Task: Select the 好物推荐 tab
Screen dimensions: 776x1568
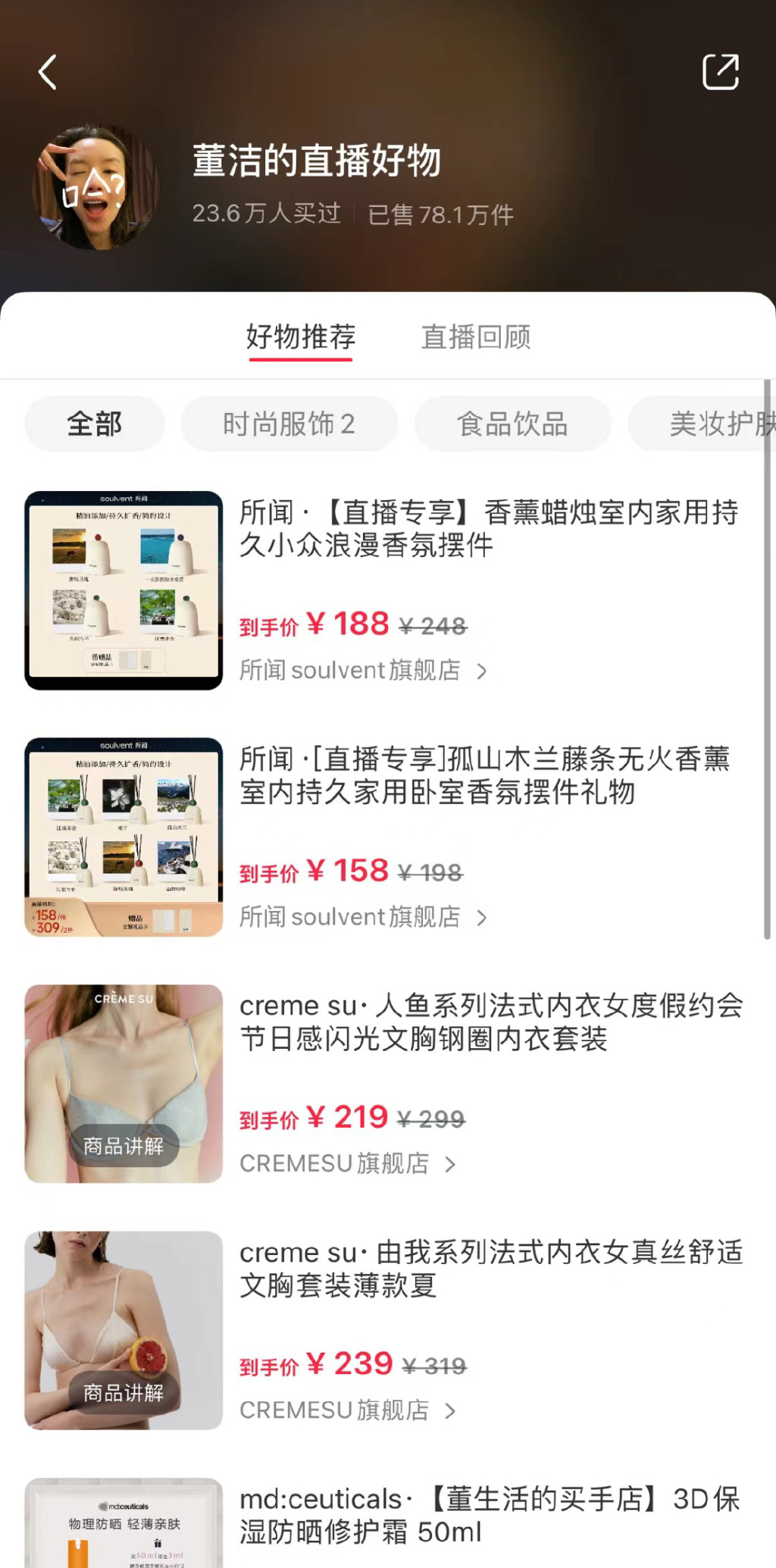Action: [301, 337]
